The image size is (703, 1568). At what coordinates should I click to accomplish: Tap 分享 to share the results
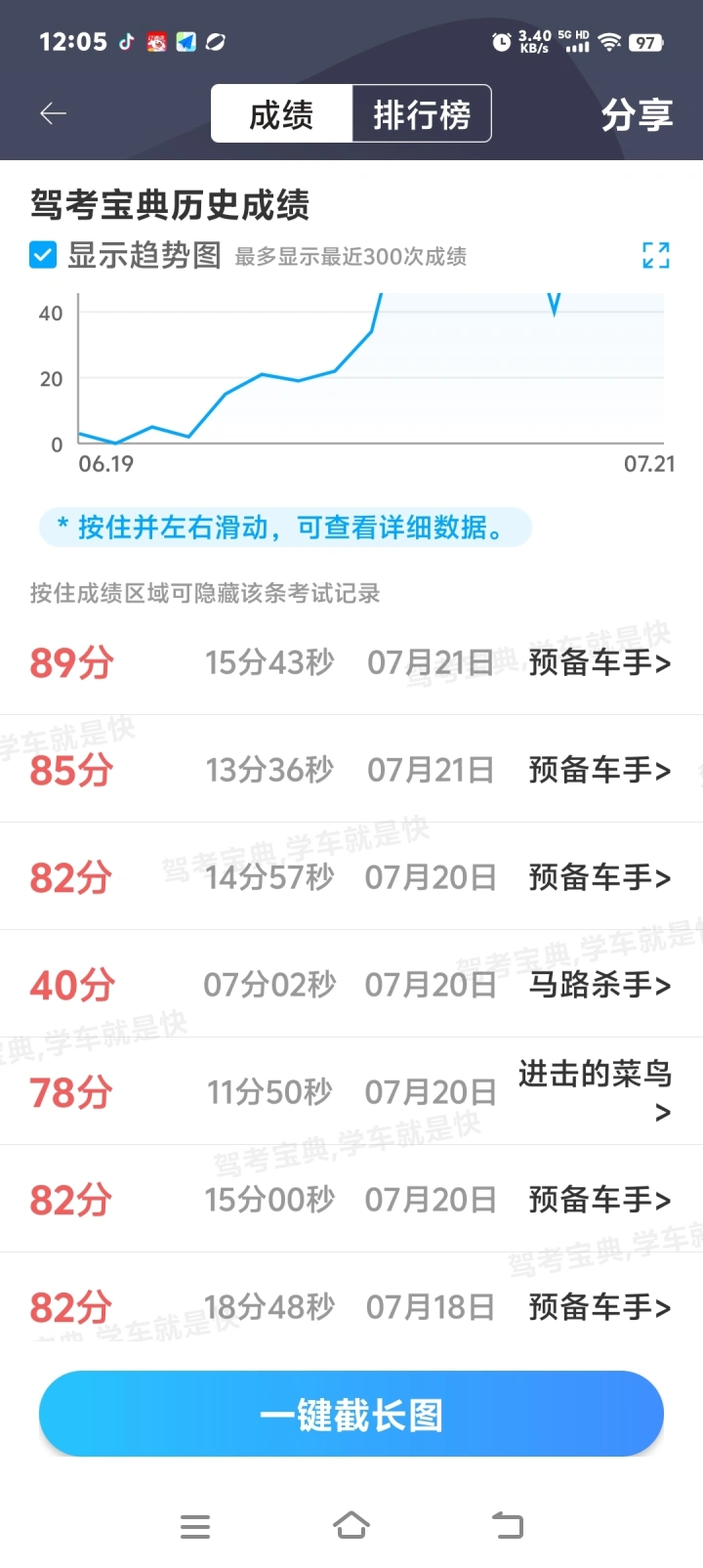[x=637, y=114]
